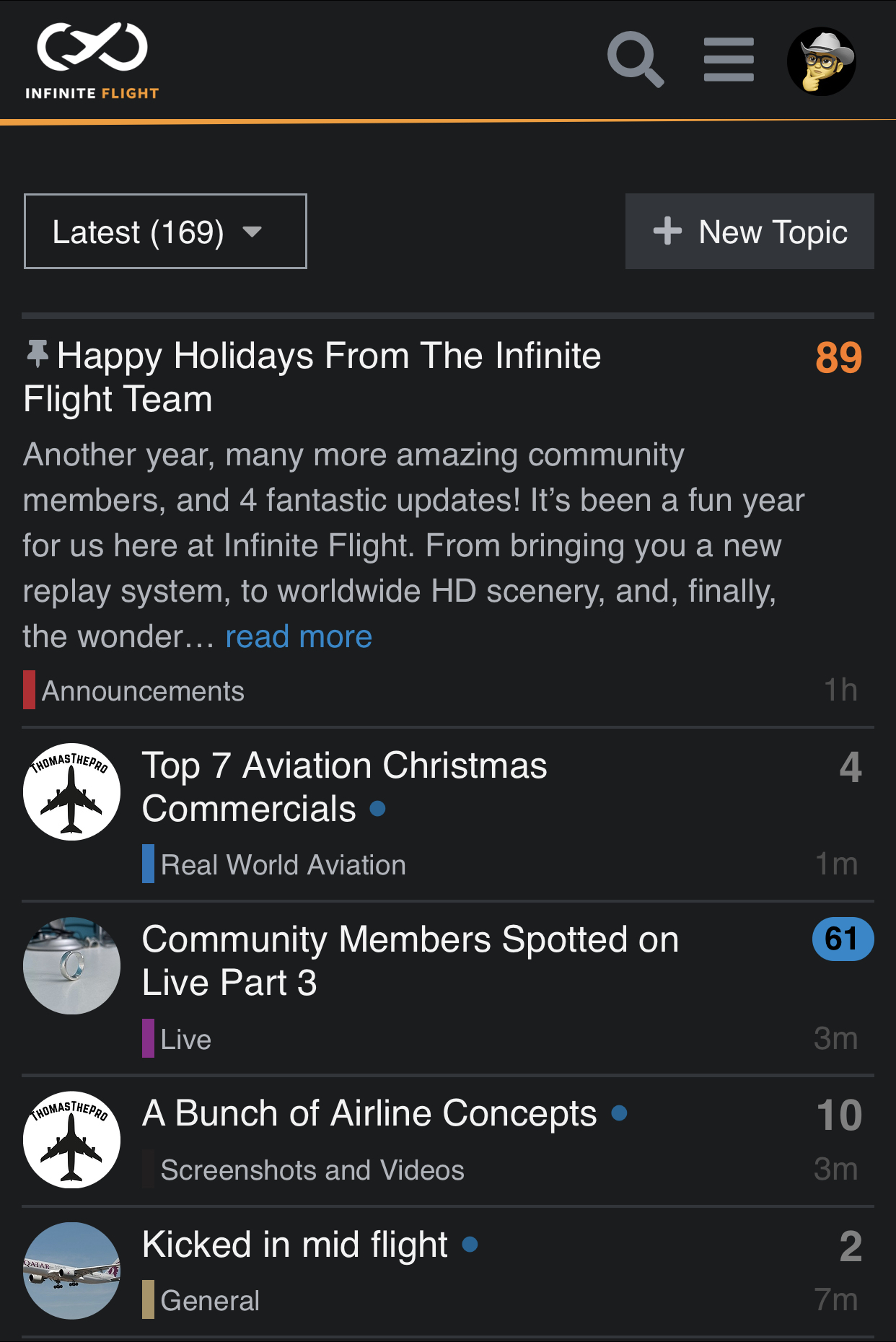The image size is (896, 1342).
Task: Open the Live category
Action: (185, 1040)
